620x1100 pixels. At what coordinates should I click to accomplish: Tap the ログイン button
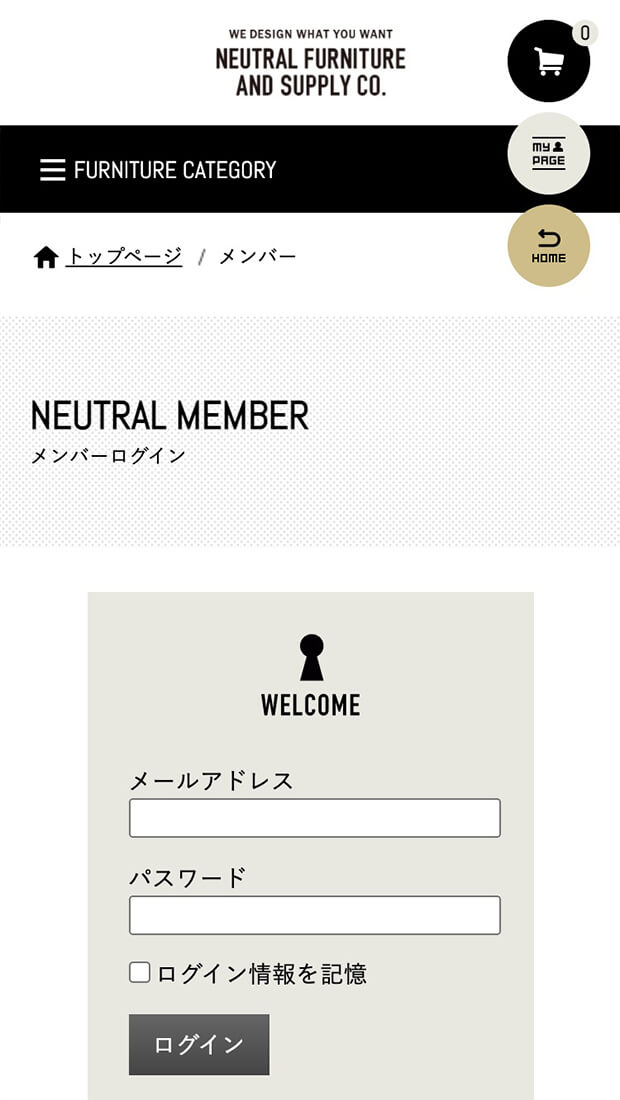[x=199, y=1045]
